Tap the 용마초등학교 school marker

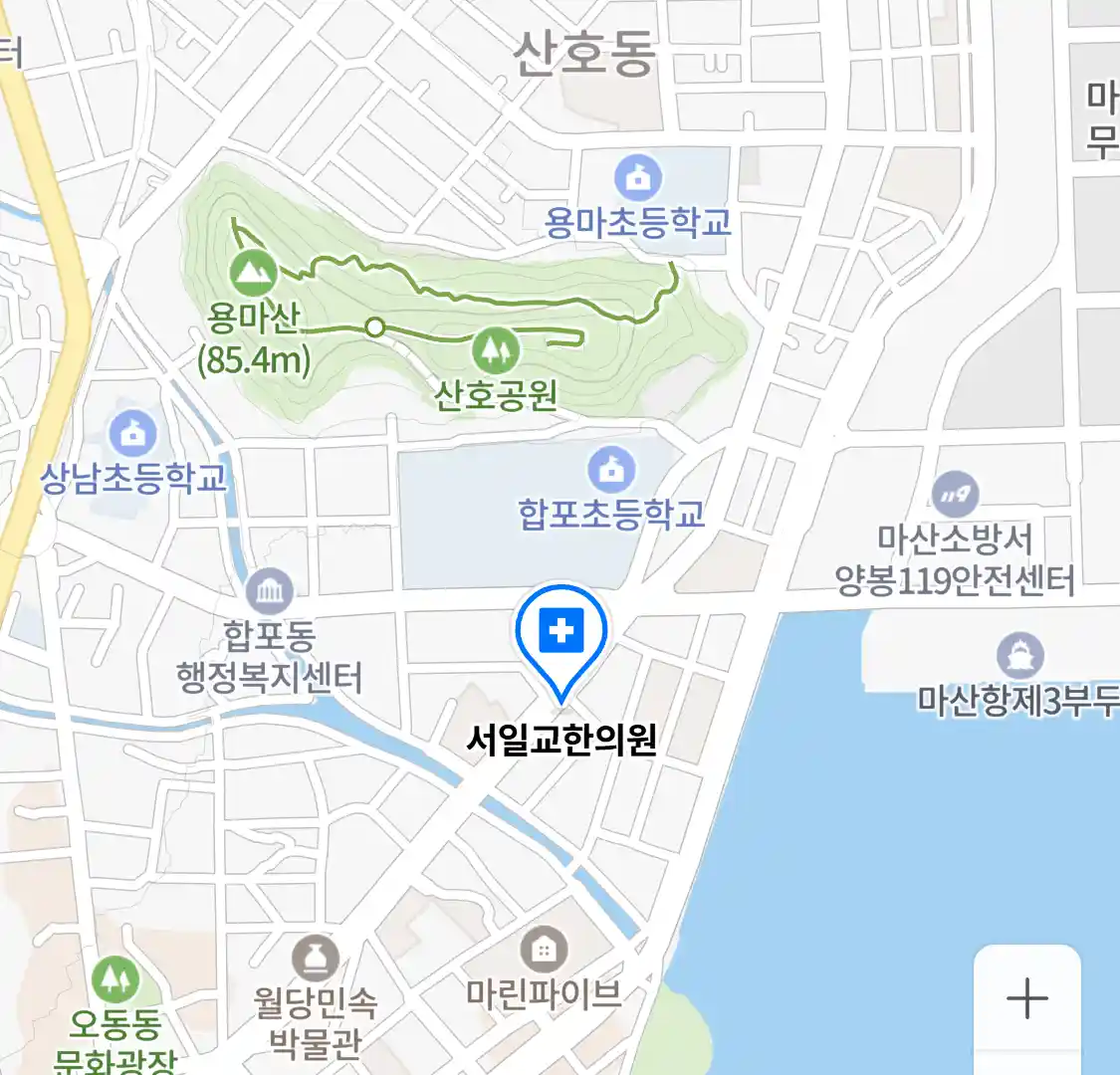click(638, 179)
